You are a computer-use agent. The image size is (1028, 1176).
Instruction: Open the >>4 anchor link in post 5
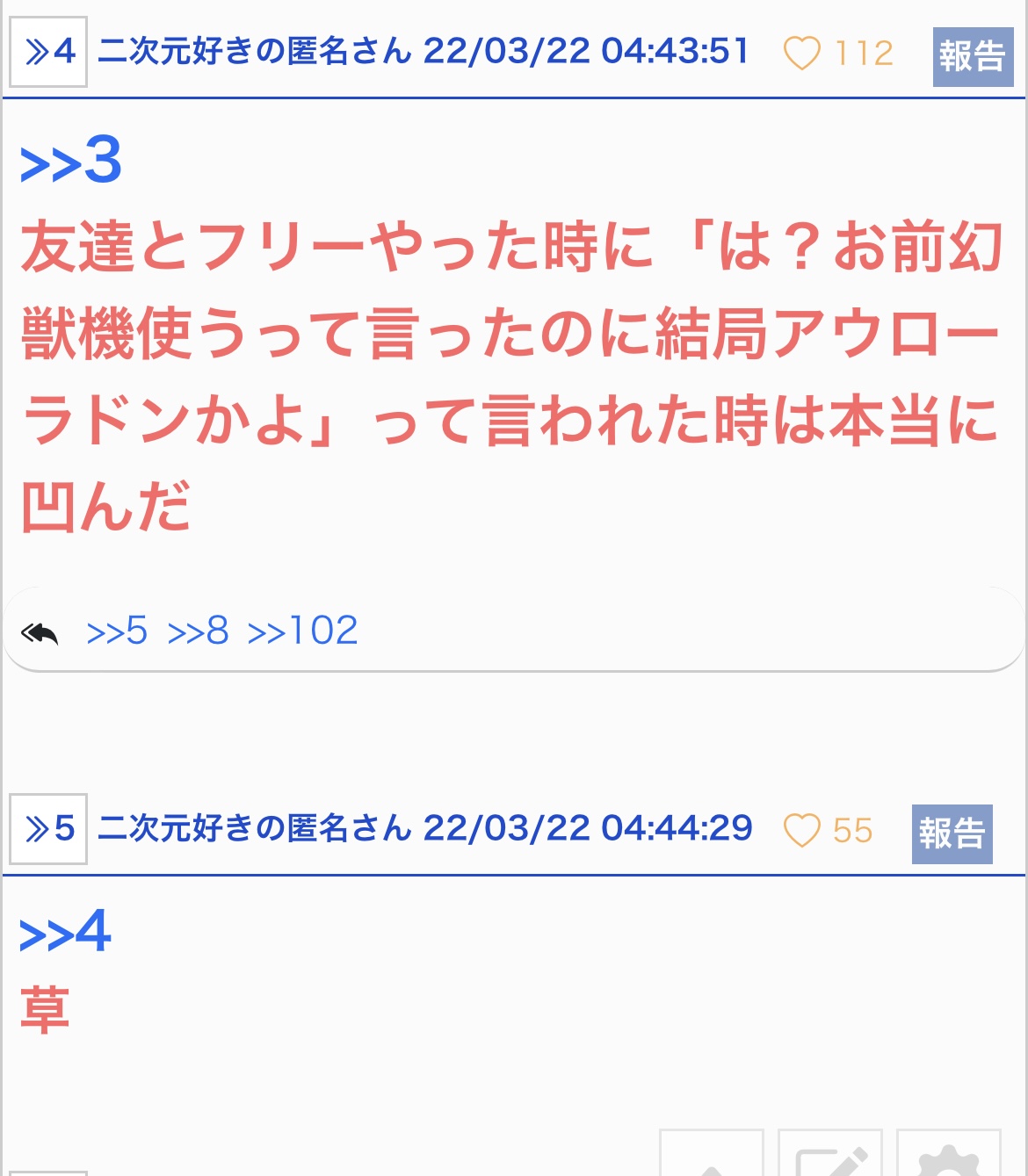[65, 932]
